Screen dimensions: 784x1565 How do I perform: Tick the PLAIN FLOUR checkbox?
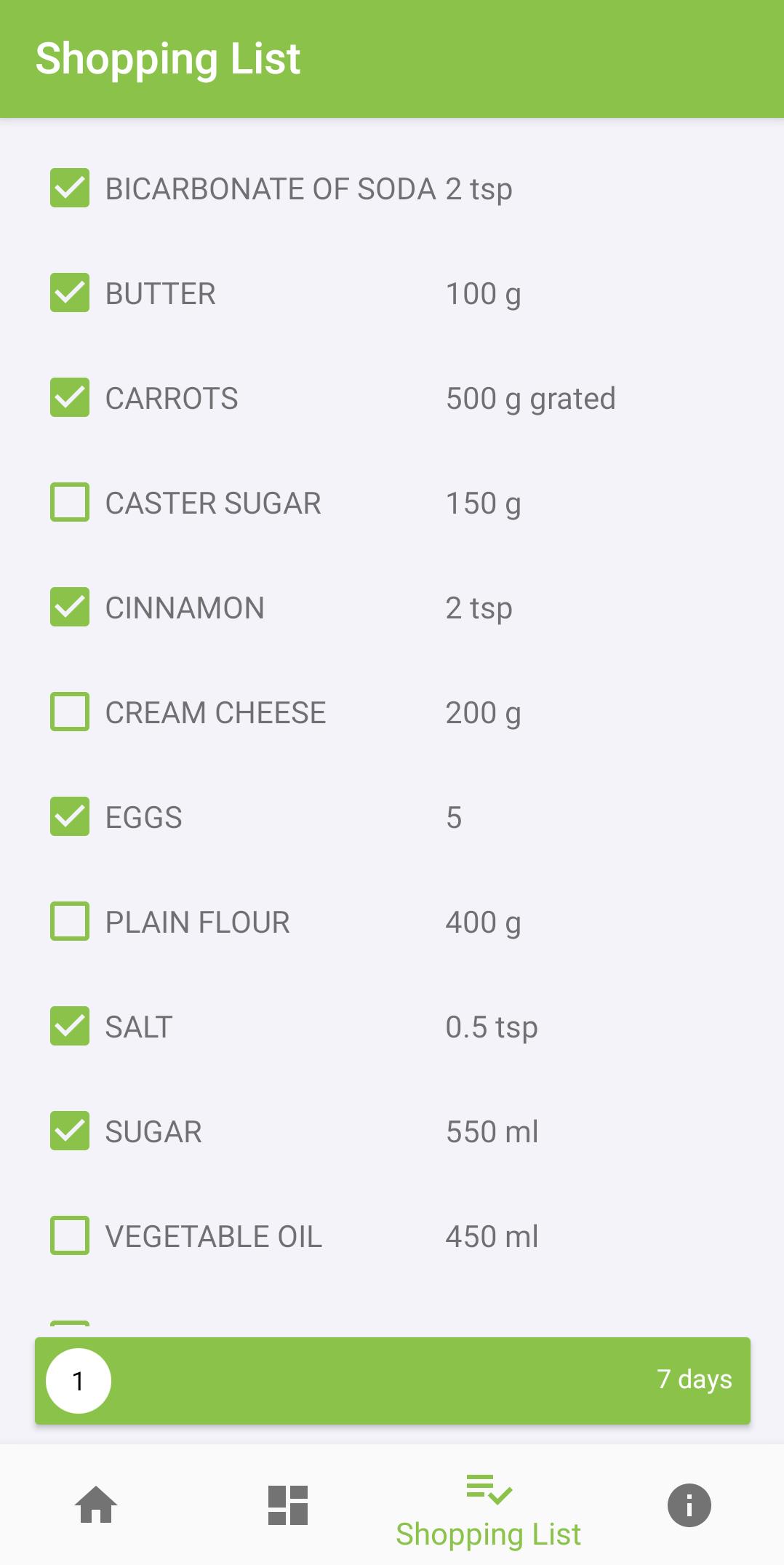tap(70, 921)
